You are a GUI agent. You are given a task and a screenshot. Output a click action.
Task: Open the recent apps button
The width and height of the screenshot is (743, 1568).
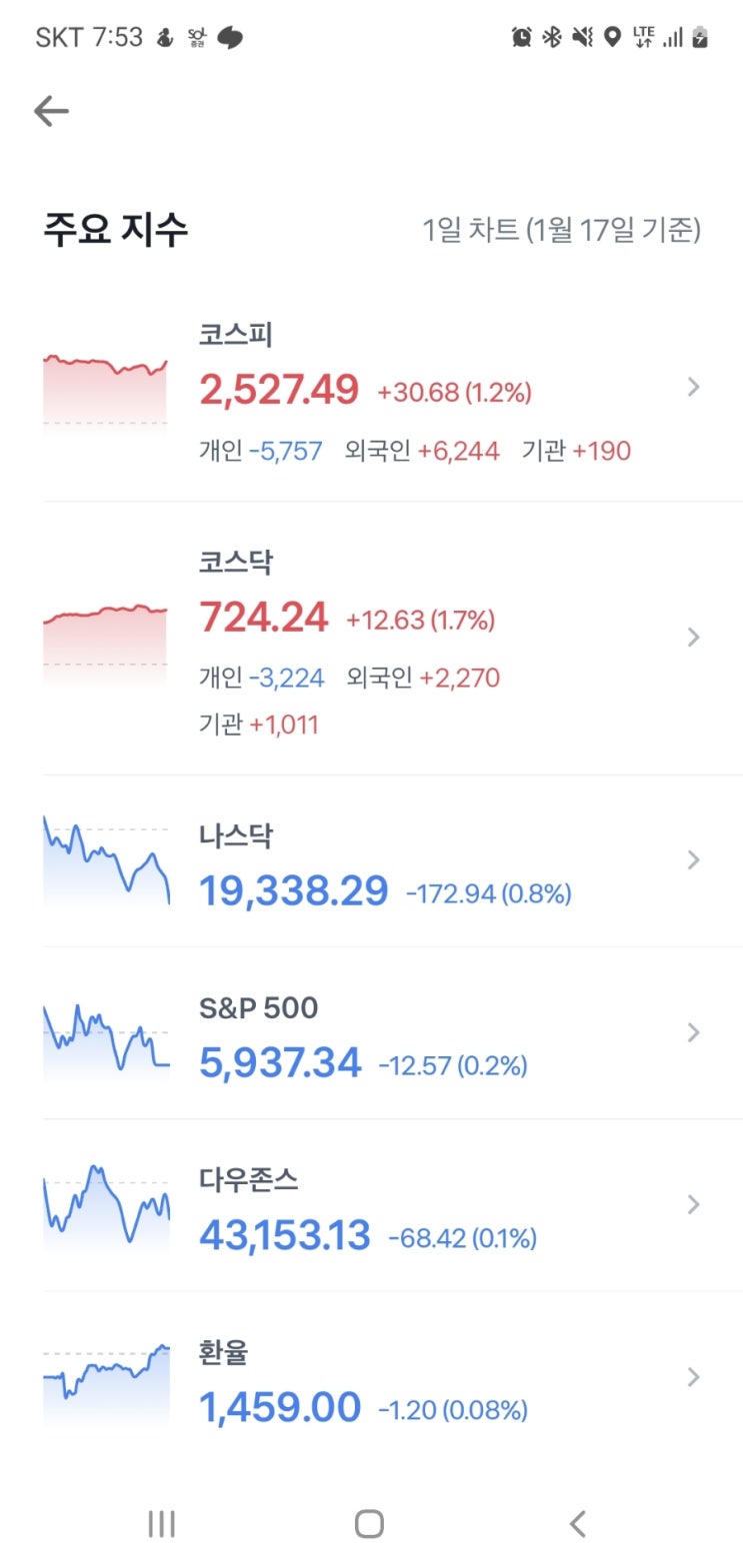click(161, 1523)
